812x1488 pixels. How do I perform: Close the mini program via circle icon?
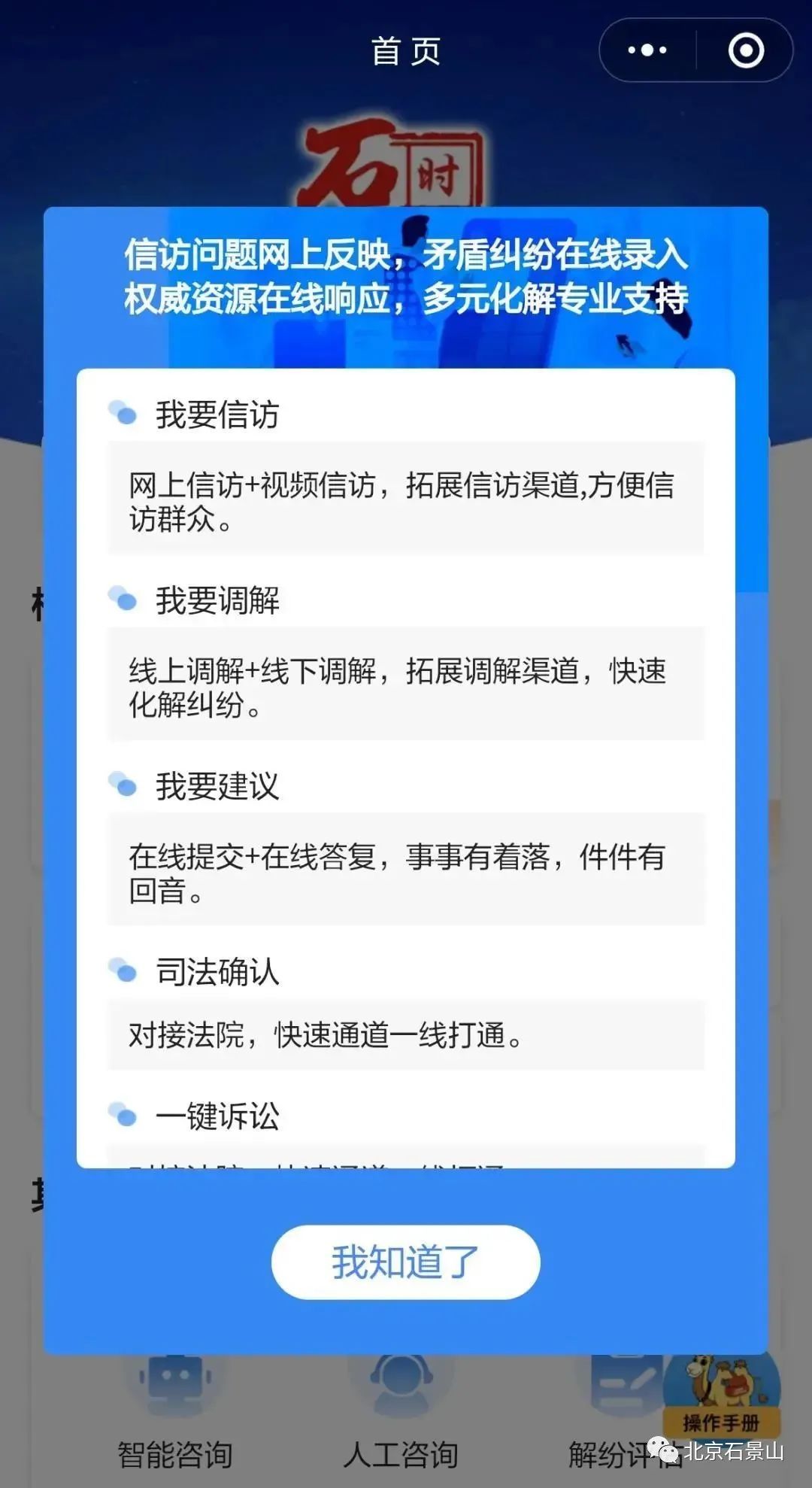click(746, 50)
